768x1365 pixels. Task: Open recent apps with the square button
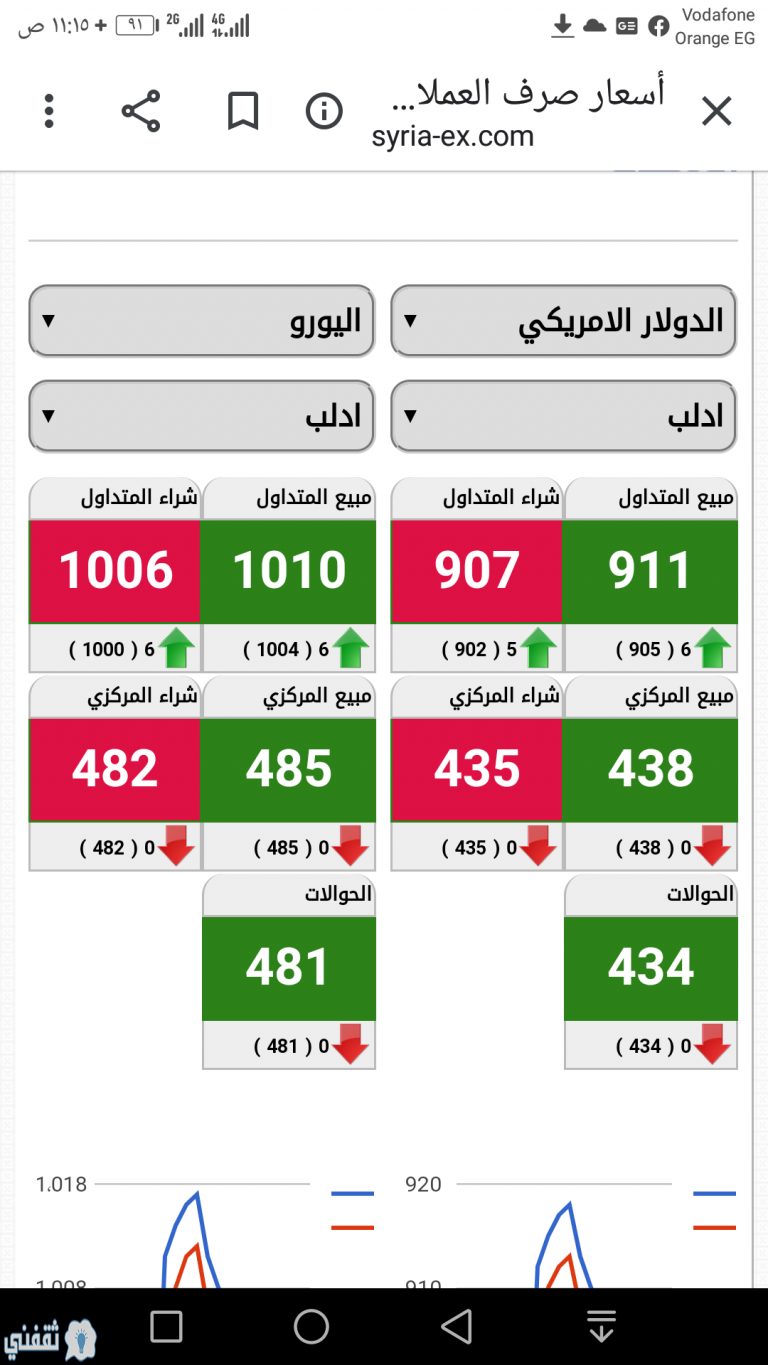[166, 1327]
